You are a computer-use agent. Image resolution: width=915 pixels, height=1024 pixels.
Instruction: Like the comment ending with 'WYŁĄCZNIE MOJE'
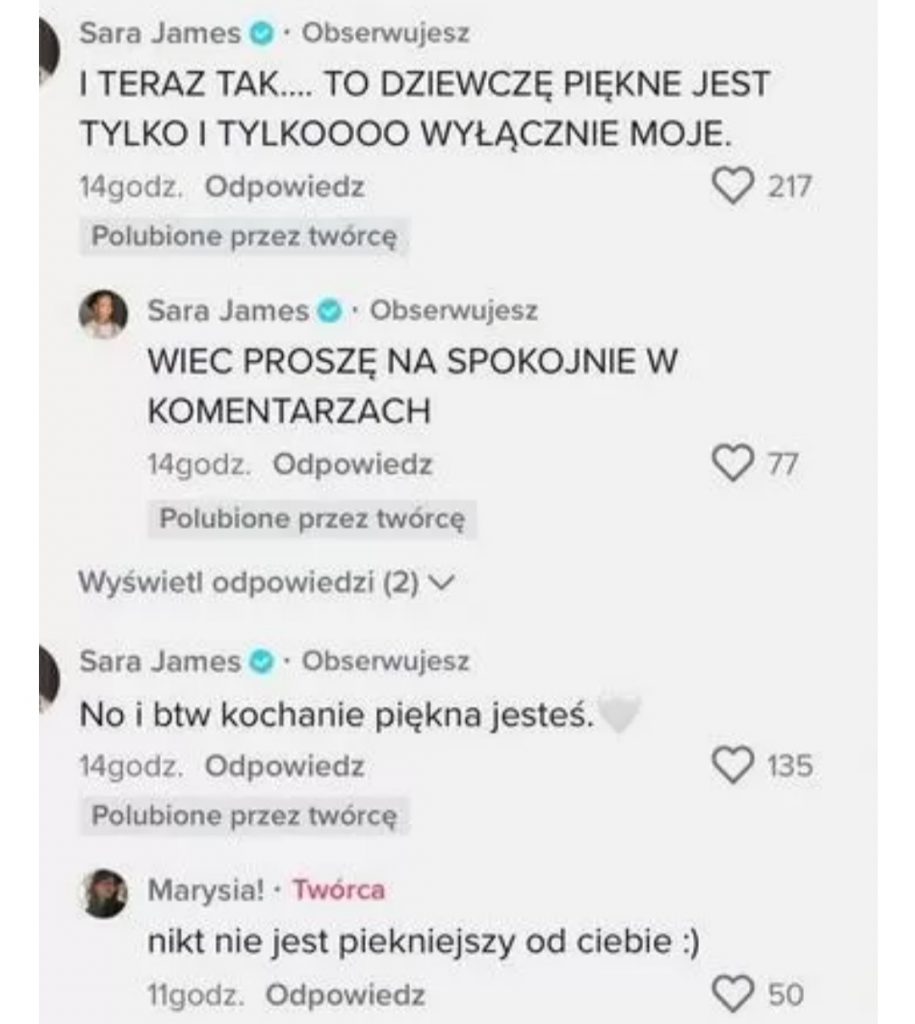click(x=734, y=186)
